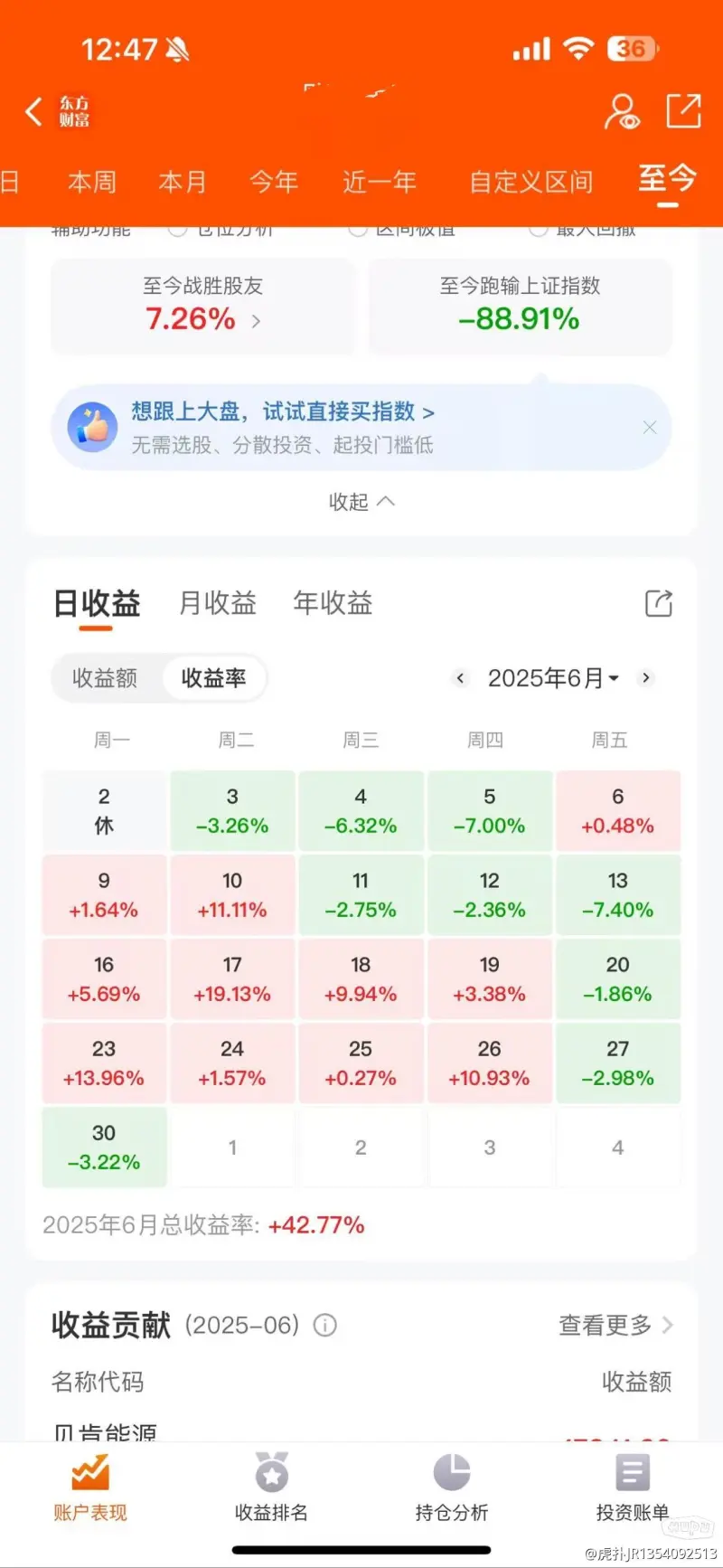Viewport: 723px width, 1568px height.
Task: Switch to the 收益额 view
Action: 105,678
